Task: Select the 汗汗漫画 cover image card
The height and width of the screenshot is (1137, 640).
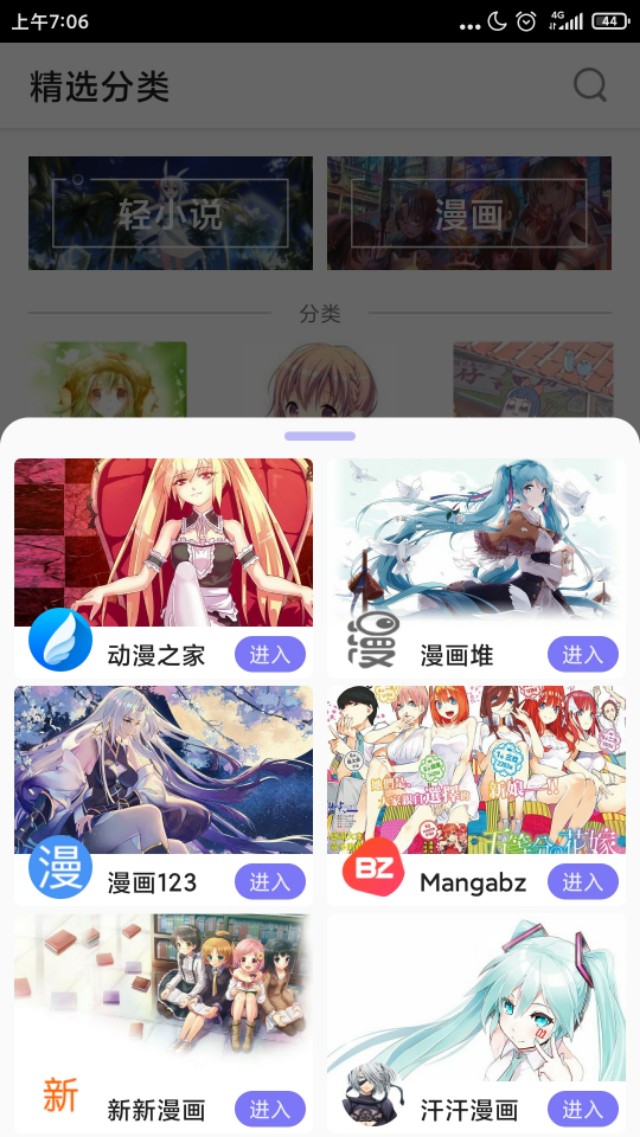Action: pyautogui.click(x=476, y=995)
